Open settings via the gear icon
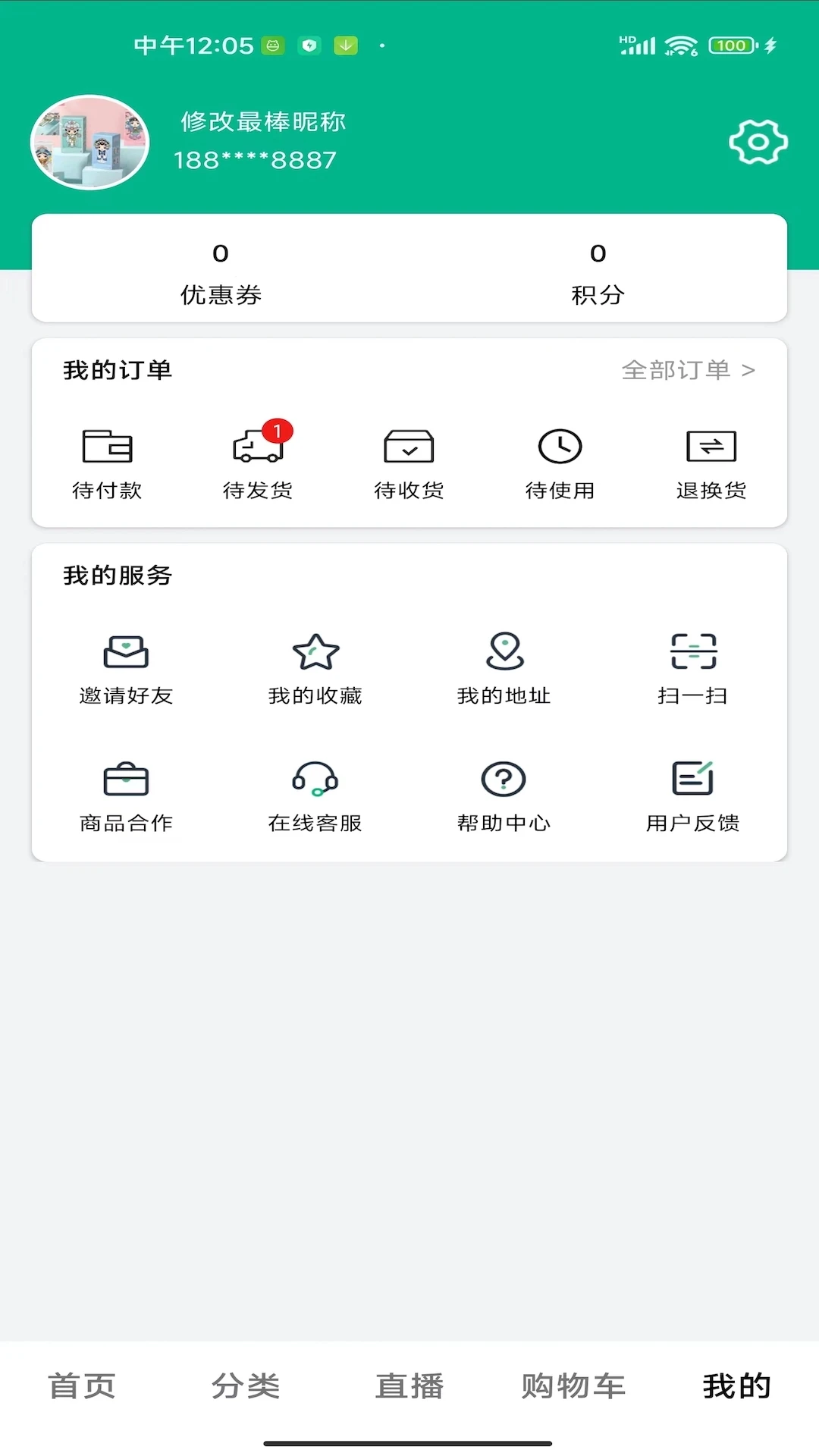 (756, 141)
